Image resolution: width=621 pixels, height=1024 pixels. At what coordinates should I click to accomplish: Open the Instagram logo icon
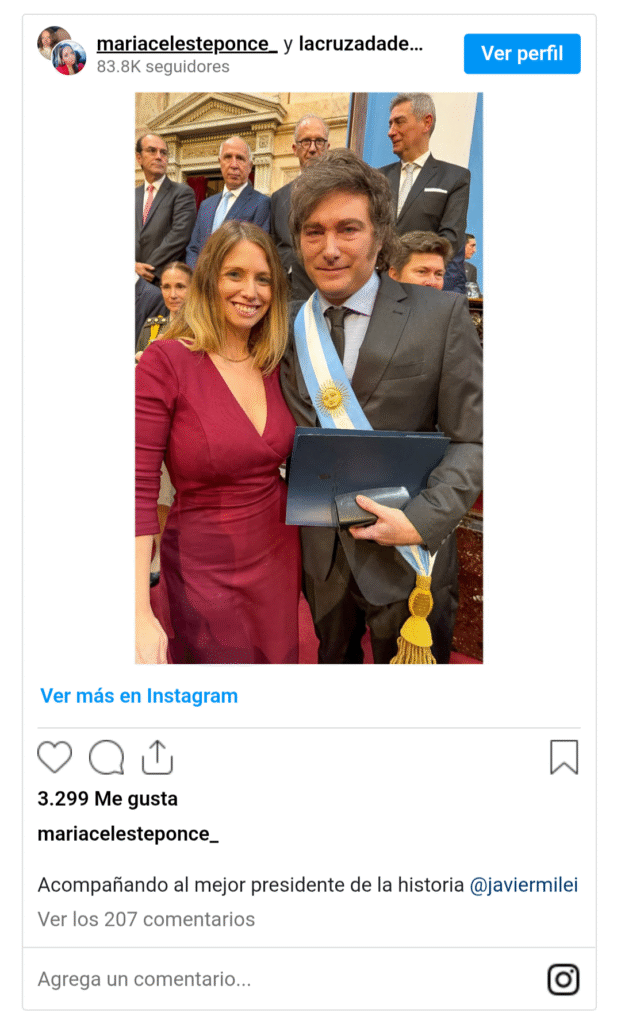pos(563,979)
